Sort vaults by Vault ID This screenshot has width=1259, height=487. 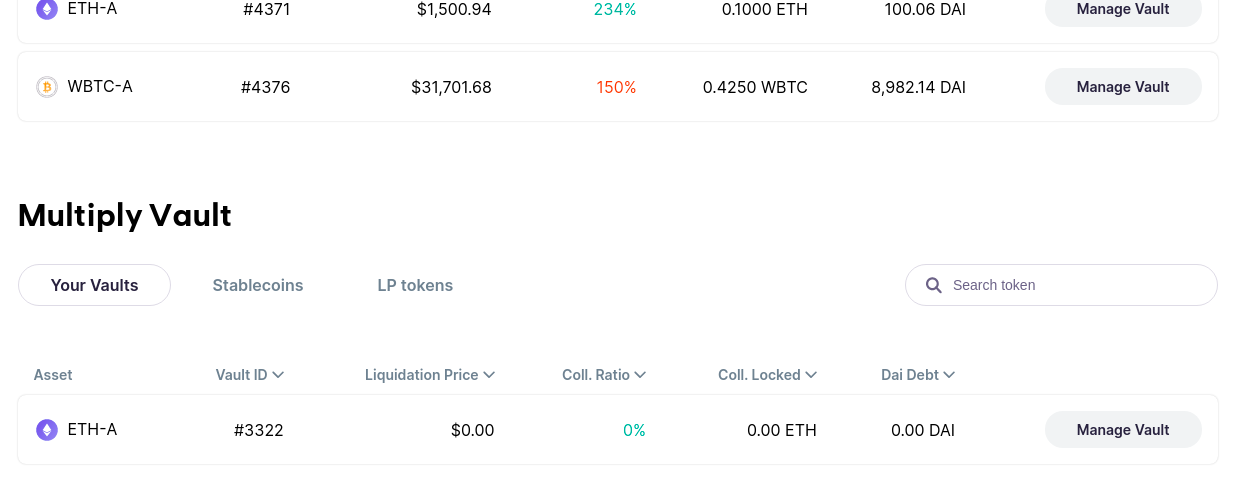[250, 375]
